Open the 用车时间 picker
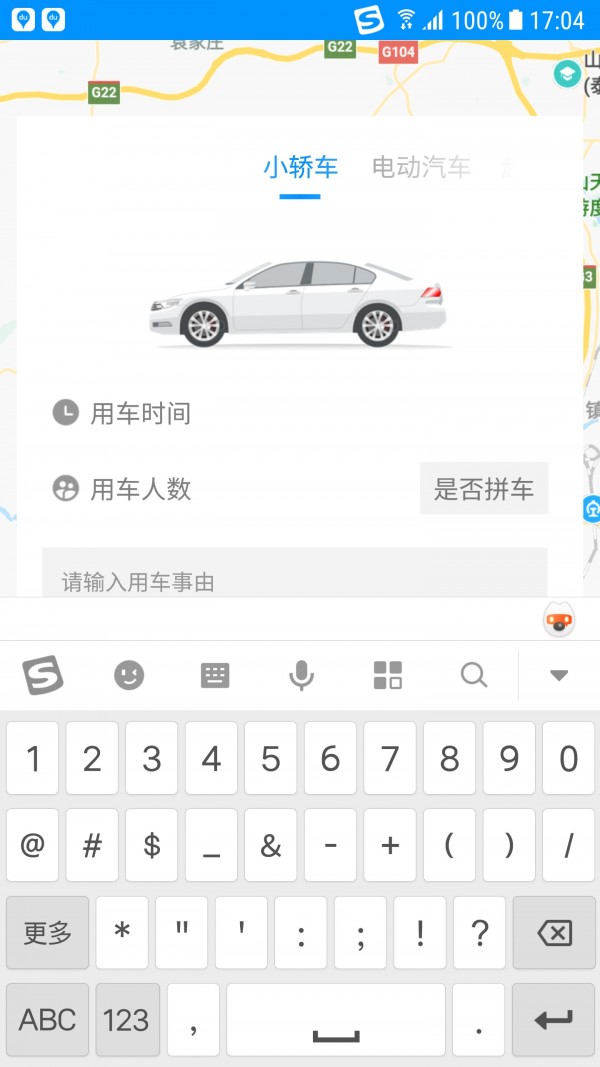The image size is (600, 1067). click(140, 413)
